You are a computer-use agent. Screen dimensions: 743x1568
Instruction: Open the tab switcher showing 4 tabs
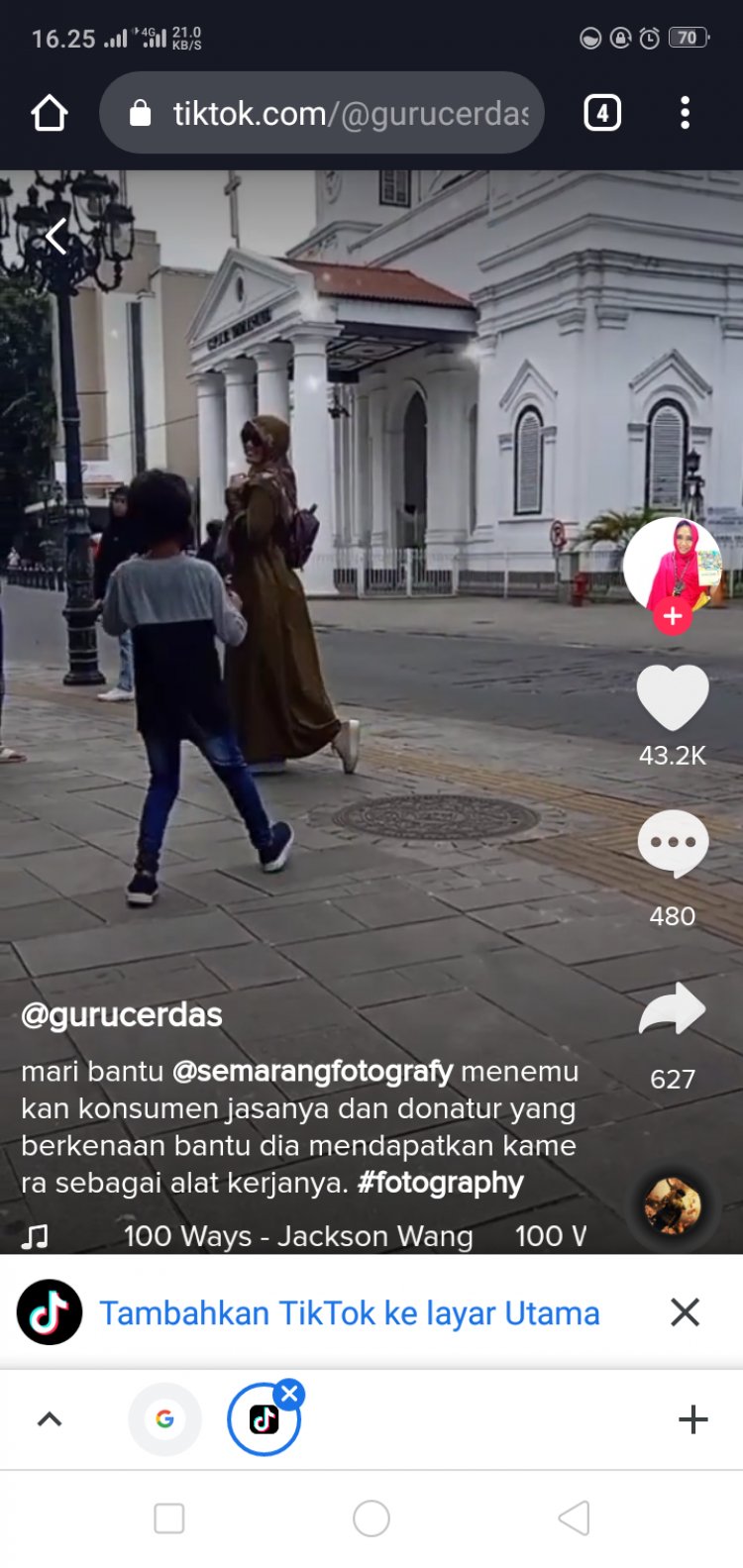tap(601, 113)
